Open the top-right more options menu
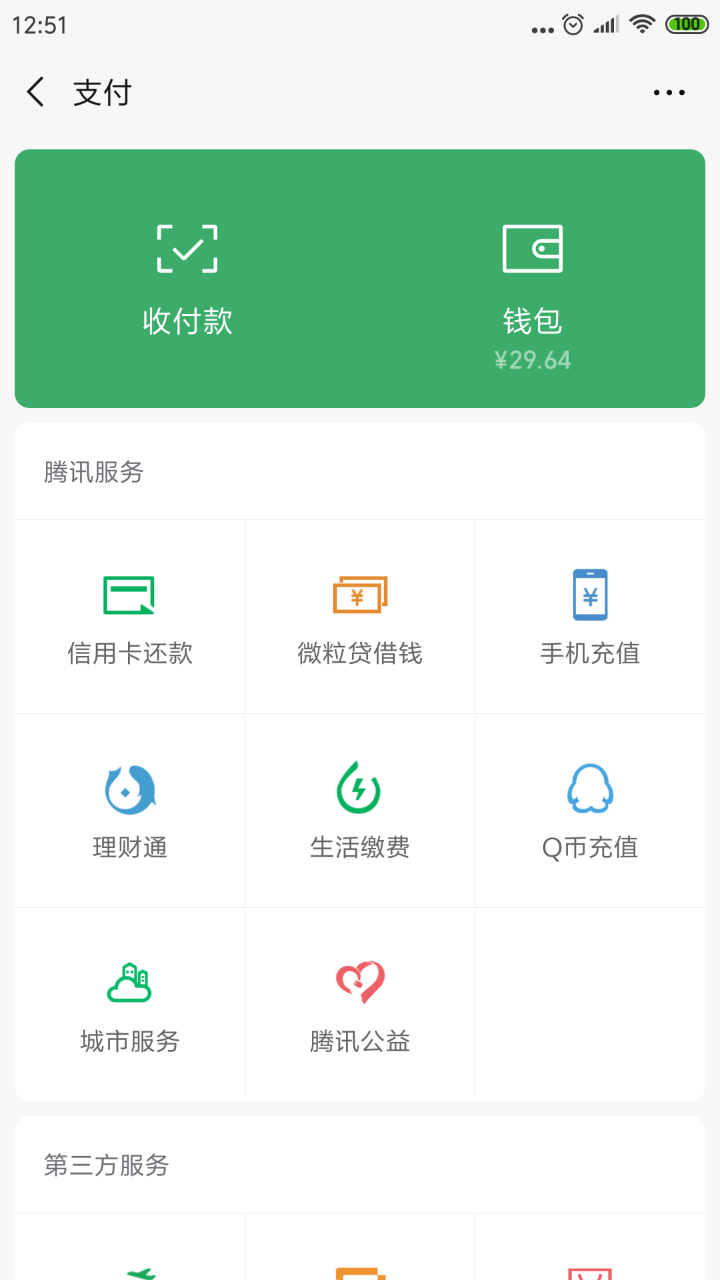The image size is (720, 1280). (x=668, y=91)
